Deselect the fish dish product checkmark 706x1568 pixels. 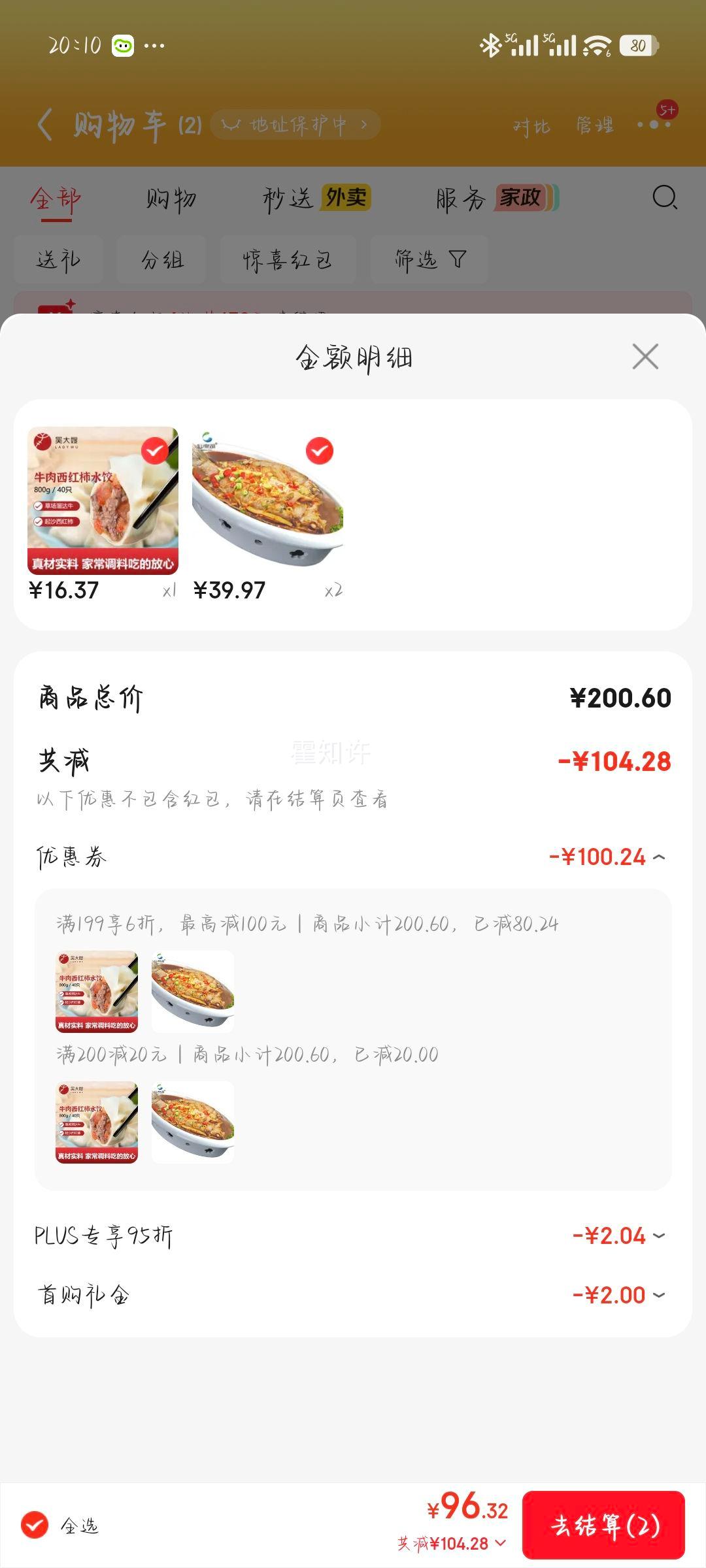pyautogui.click(x=320, y=449)
